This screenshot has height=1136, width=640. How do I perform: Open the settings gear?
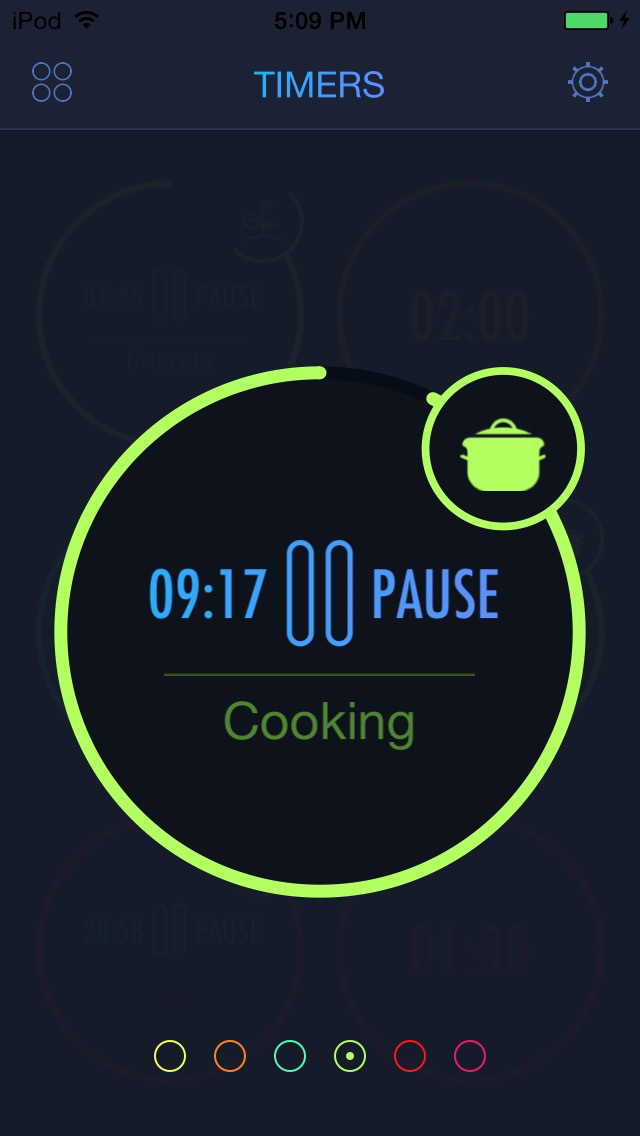(x=587, y=83)
